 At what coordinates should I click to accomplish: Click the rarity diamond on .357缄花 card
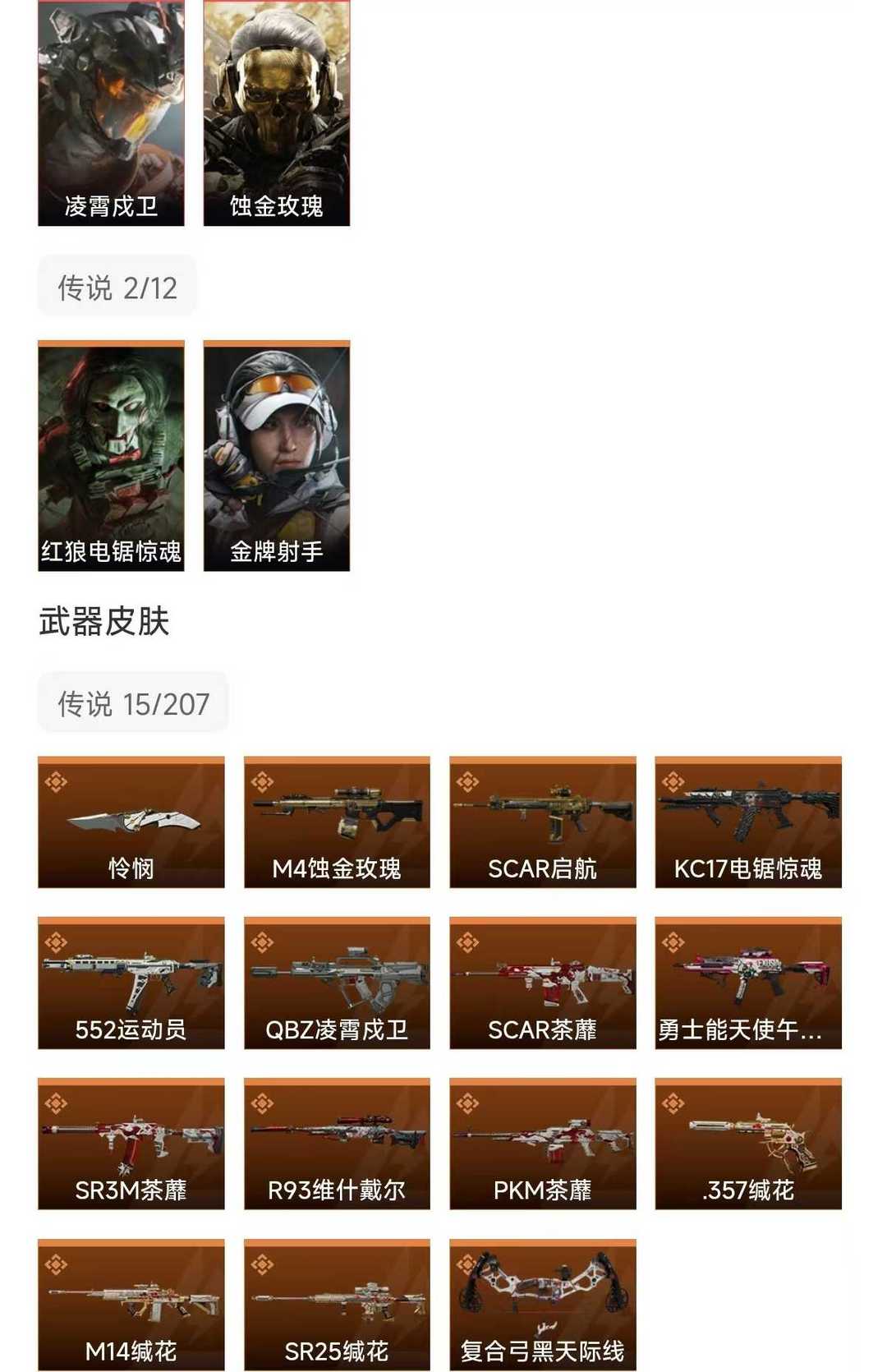coord(673,1103)
